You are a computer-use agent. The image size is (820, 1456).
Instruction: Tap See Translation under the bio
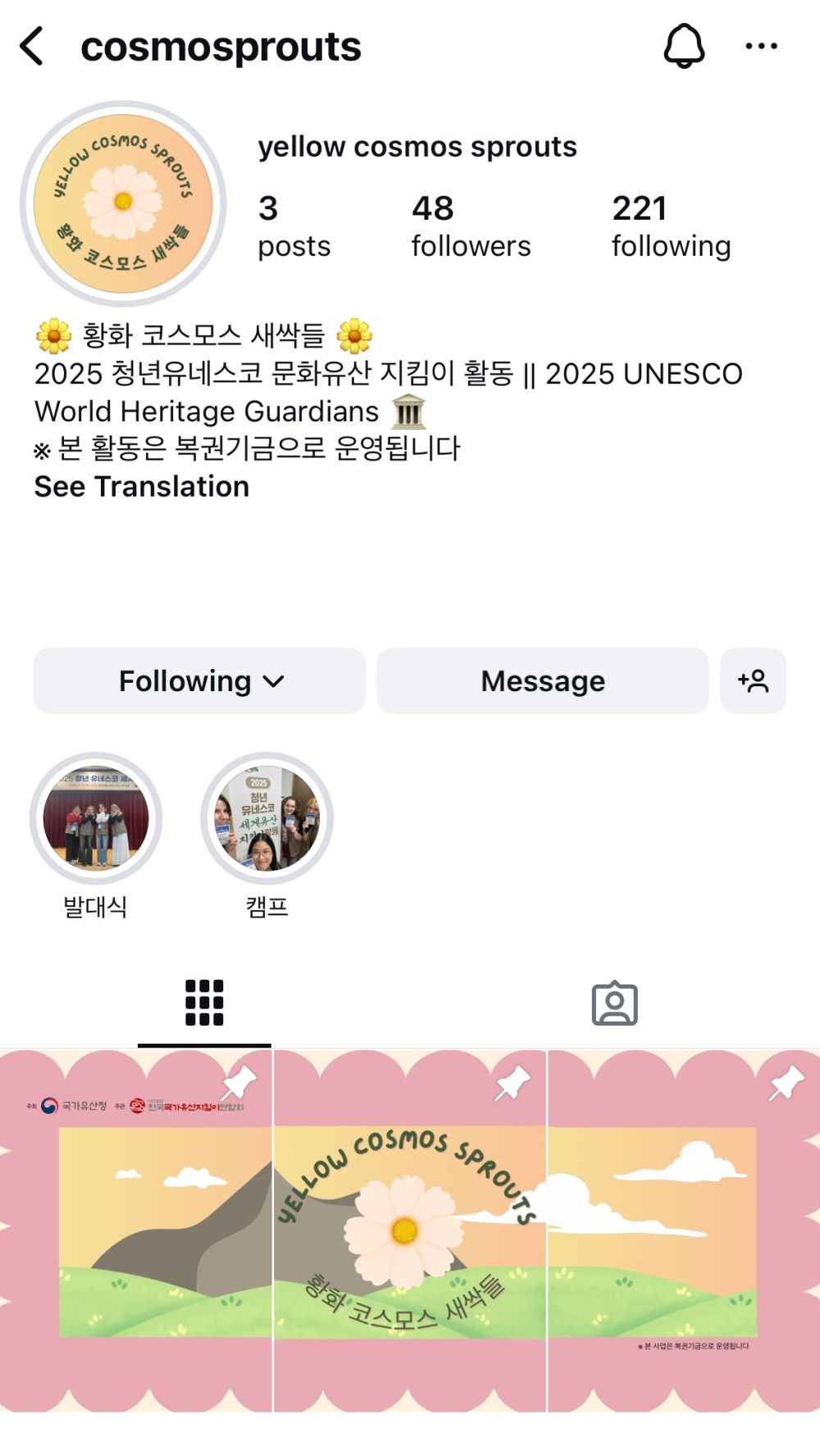(142, 486)
